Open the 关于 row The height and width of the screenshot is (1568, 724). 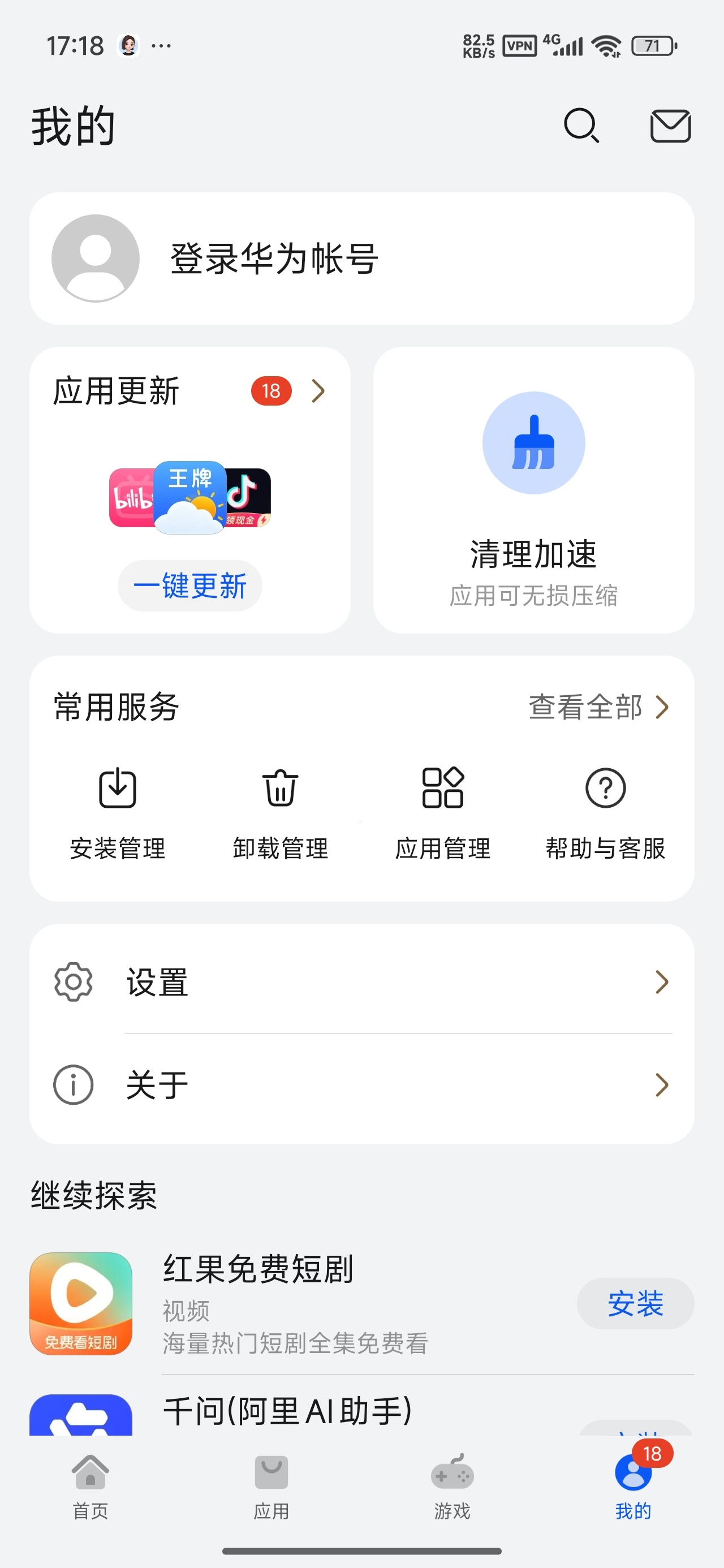[x=361, y=1085]
